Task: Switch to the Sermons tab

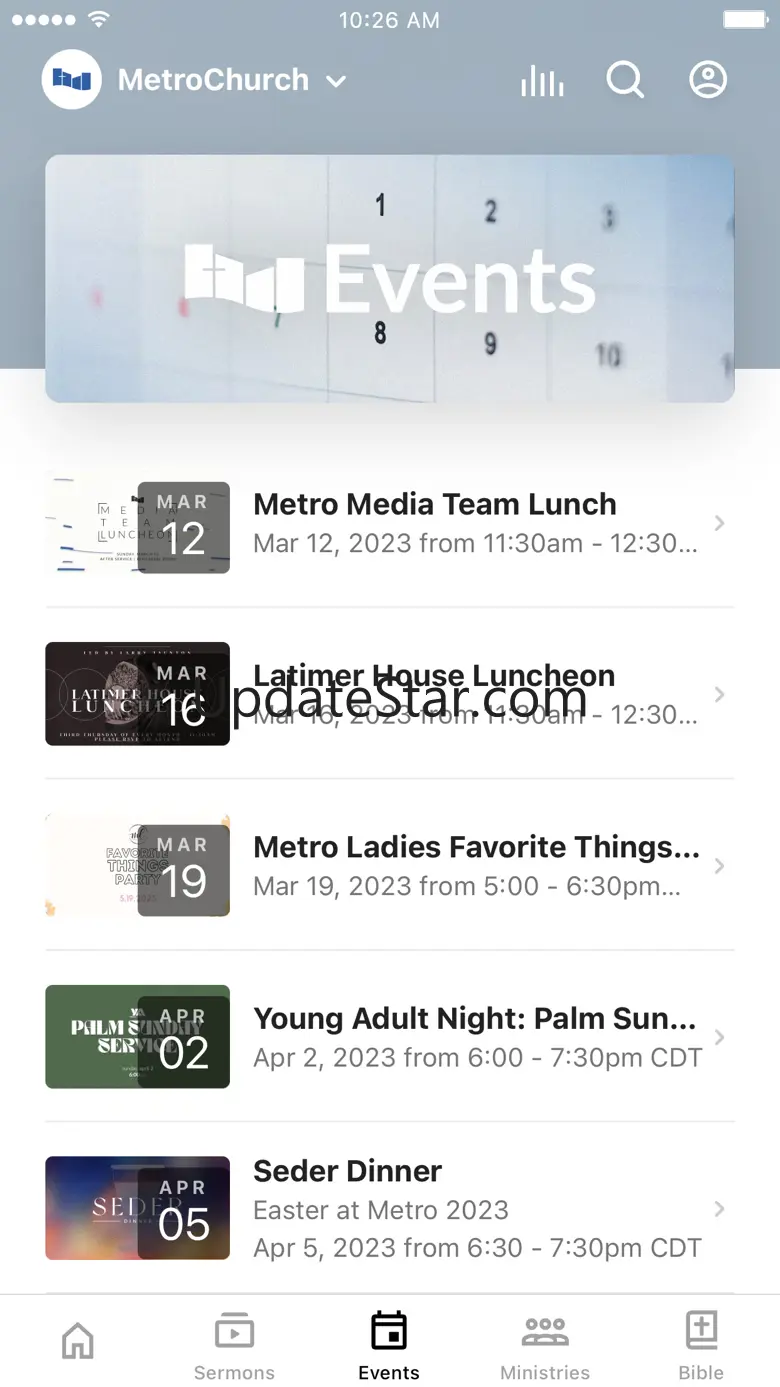Action: (234, 1346)
